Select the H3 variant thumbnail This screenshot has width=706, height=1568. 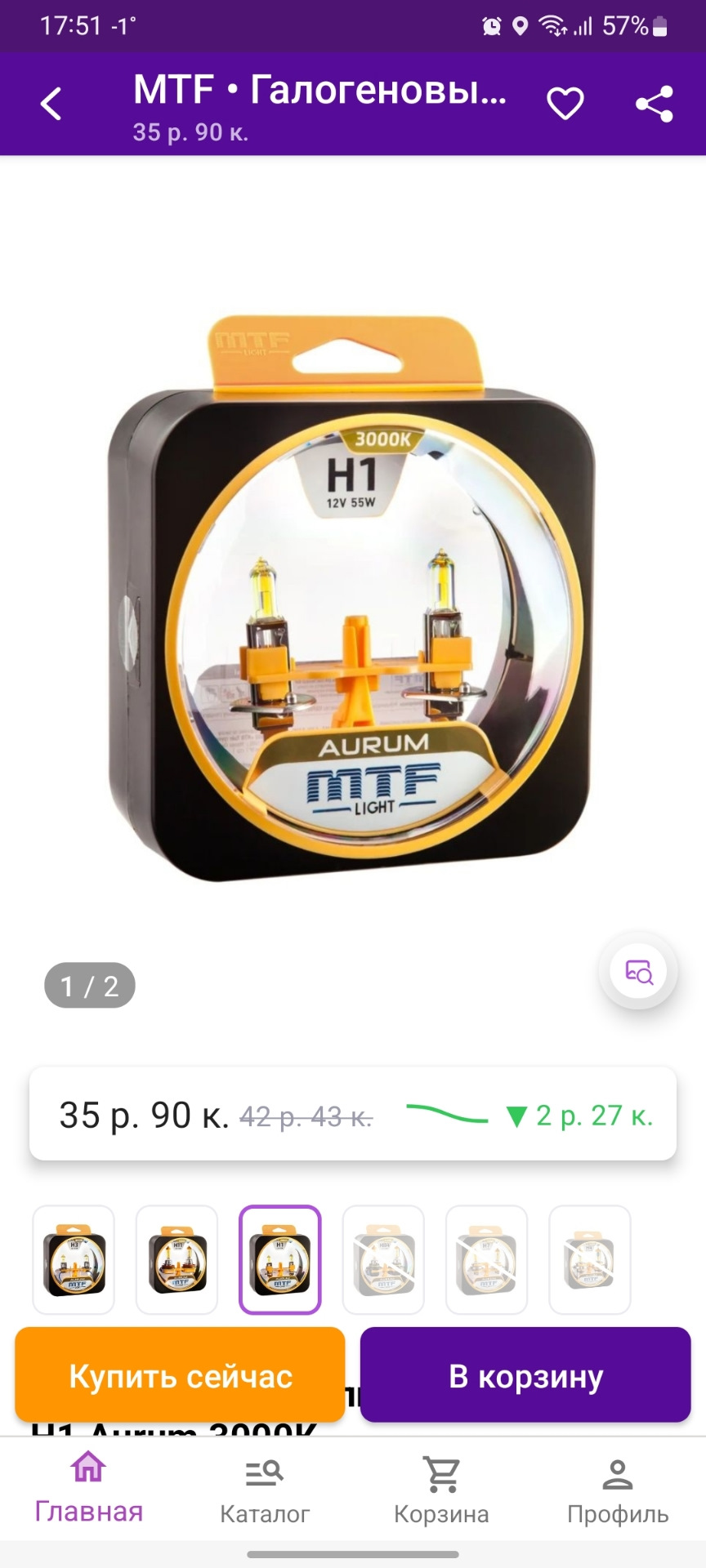coord(74,1259)
